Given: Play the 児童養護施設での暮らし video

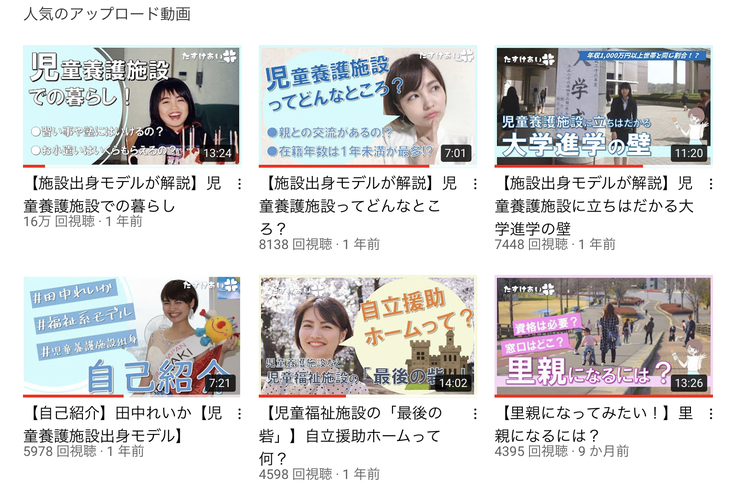Looking at the screenshot, I should point(131,105).
